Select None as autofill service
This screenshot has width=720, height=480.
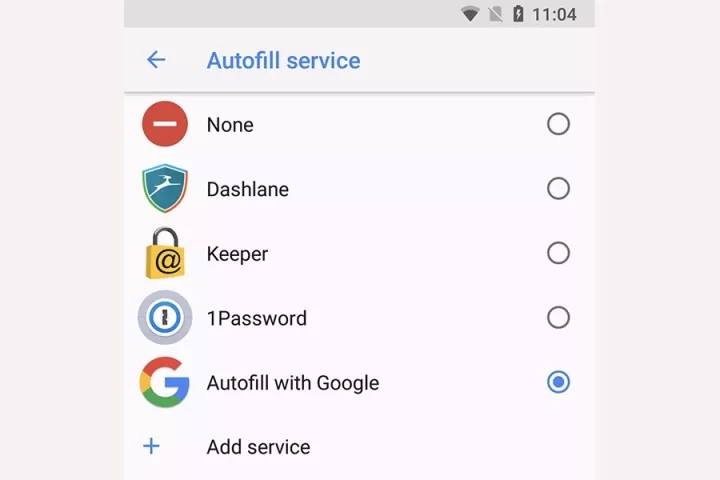(558, 124)
